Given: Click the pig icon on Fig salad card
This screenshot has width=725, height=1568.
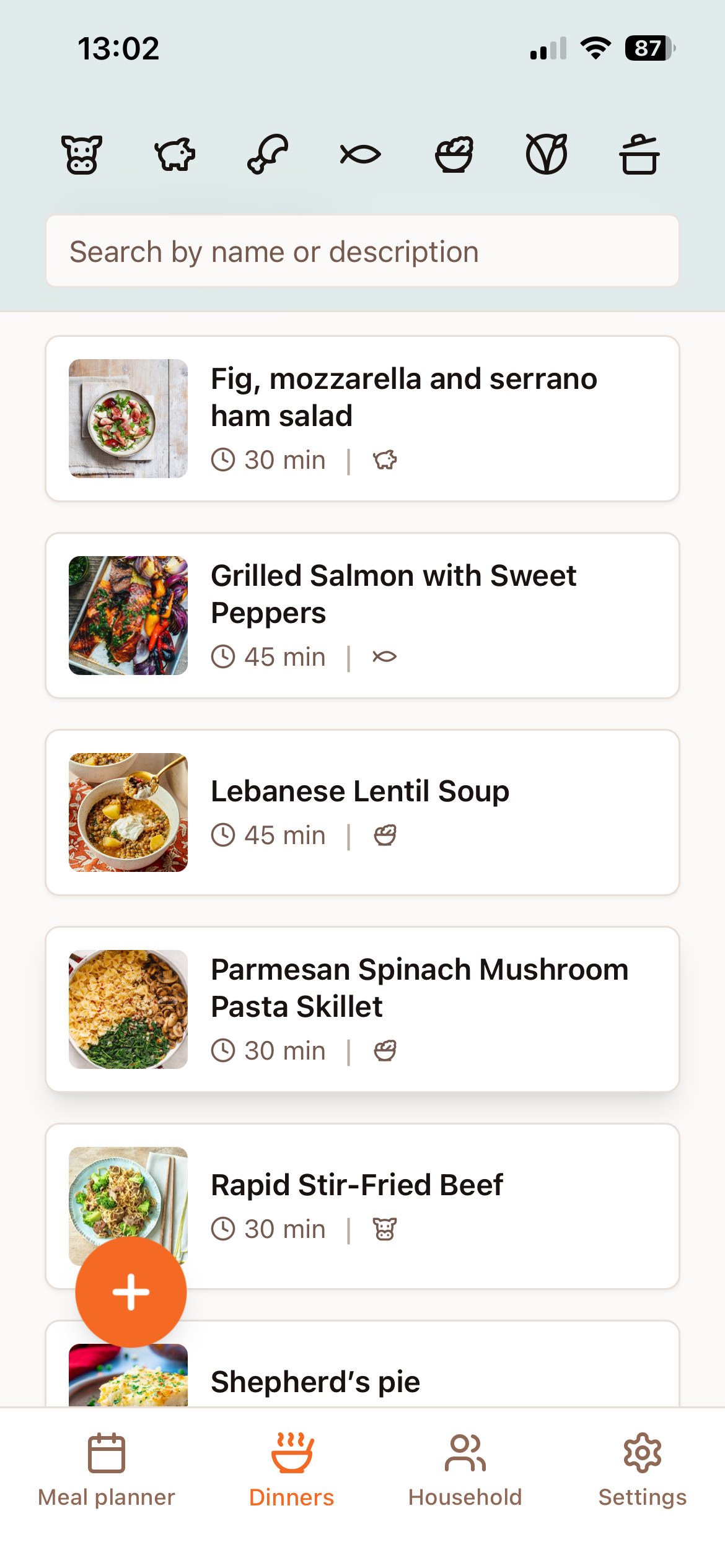Looking at the screenshot, I should point(385,460).
